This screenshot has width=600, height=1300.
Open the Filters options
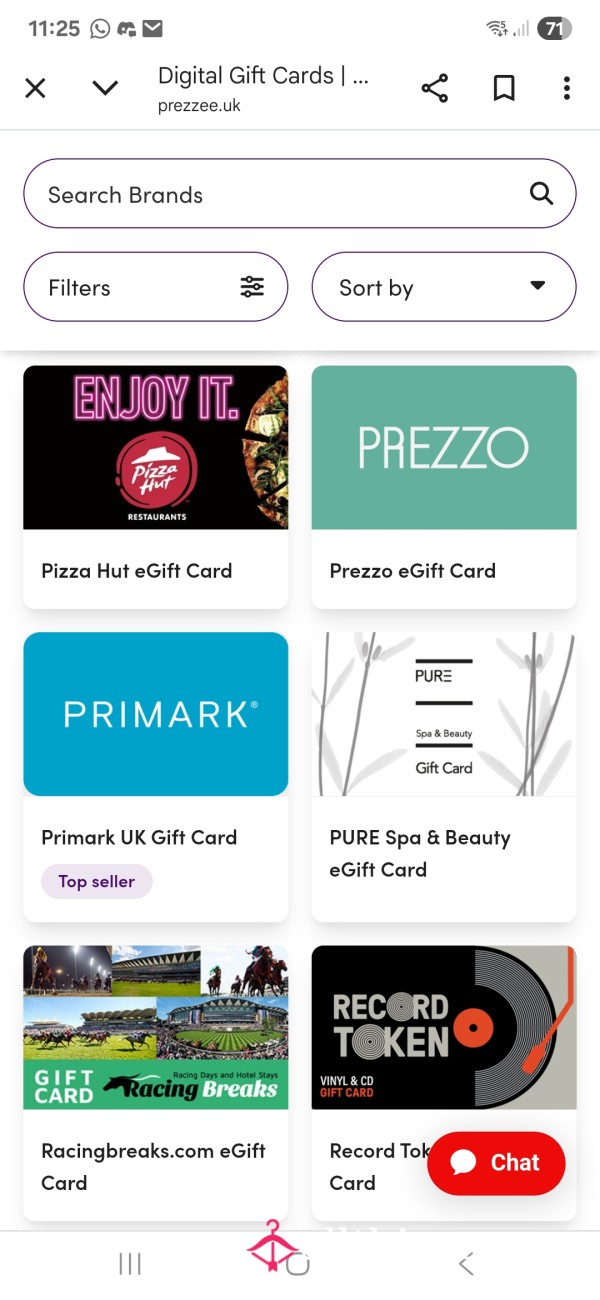point(155,287)
